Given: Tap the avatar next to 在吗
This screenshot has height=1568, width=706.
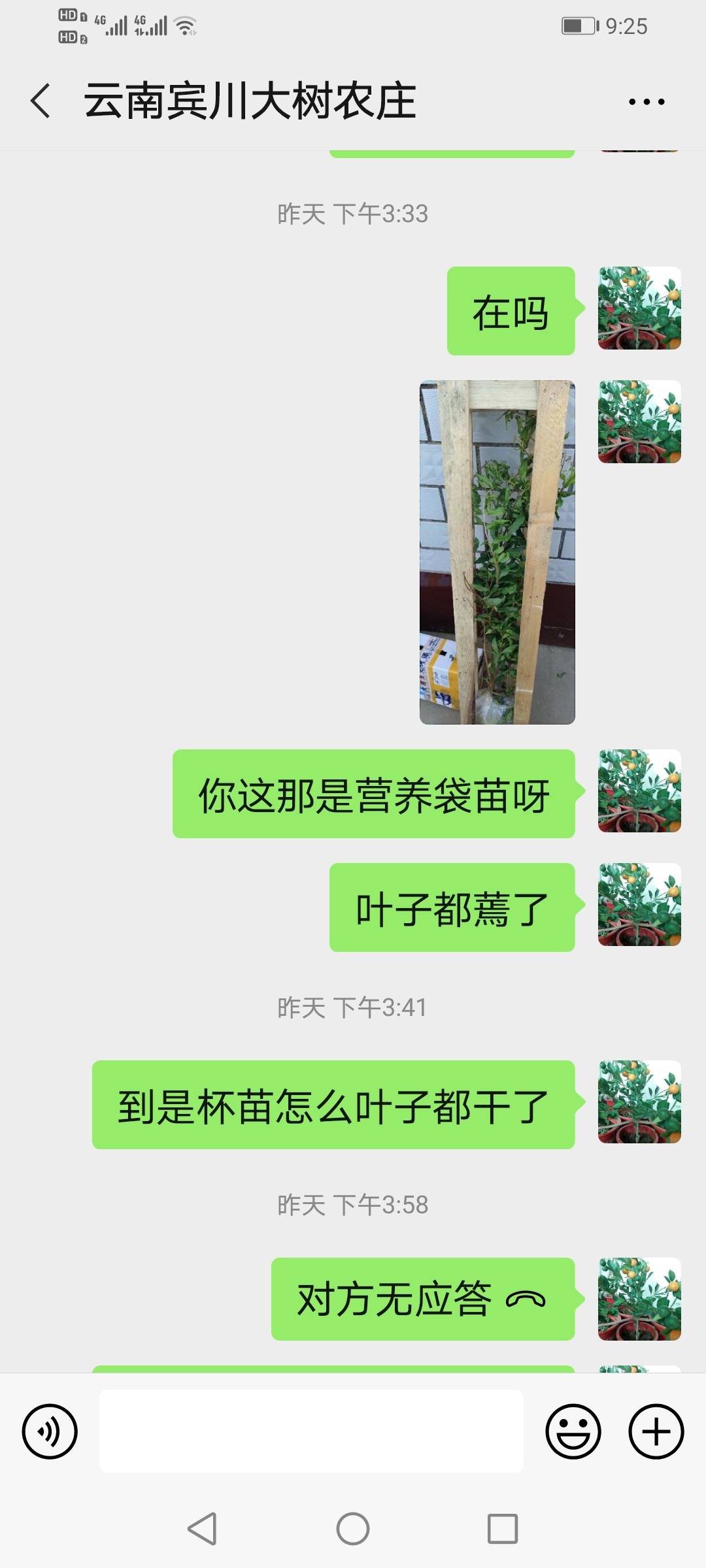Looking at the screenshot, I should [639, 308].
